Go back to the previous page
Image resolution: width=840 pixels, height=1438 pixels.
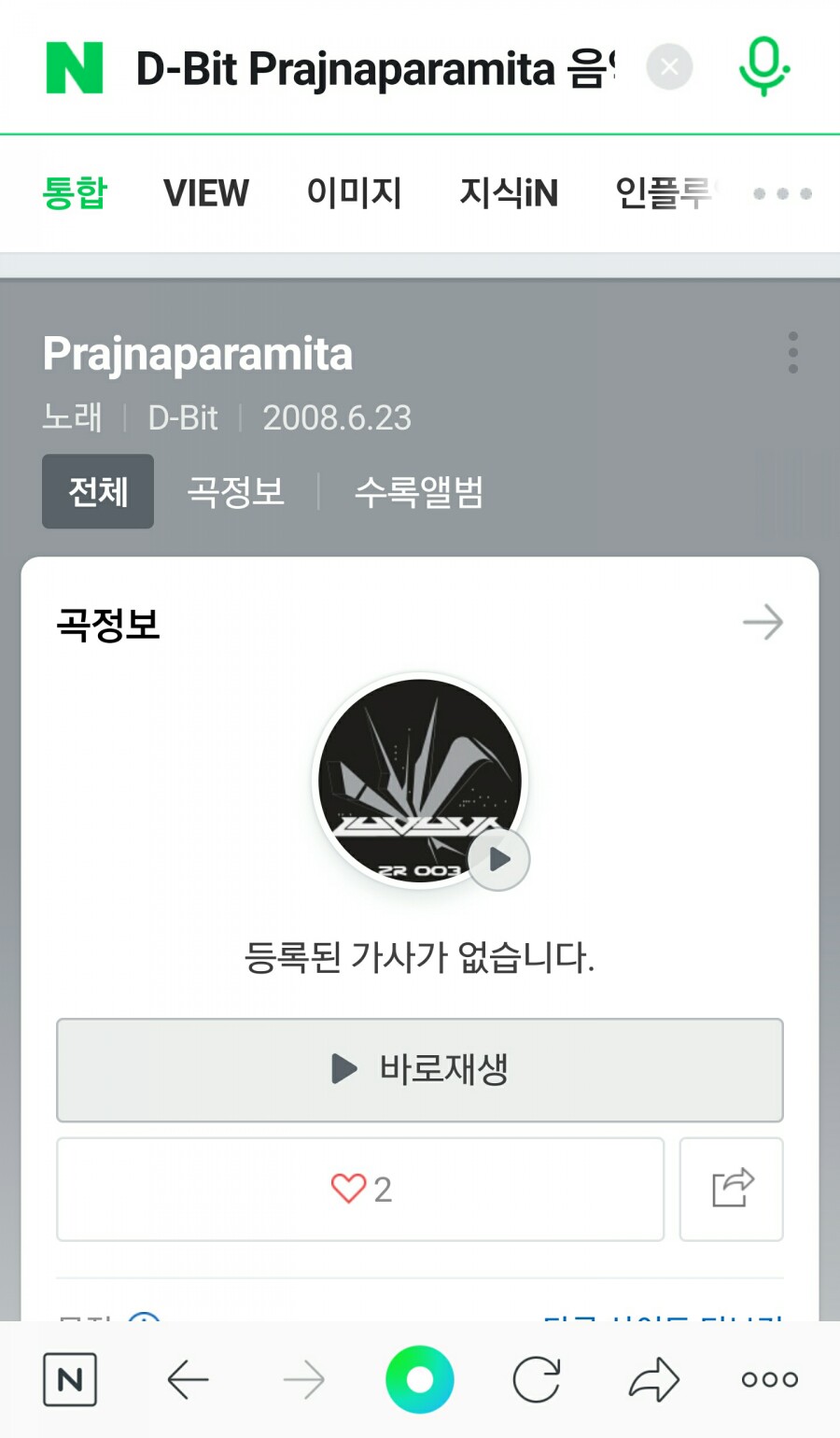pos(188,1379)
